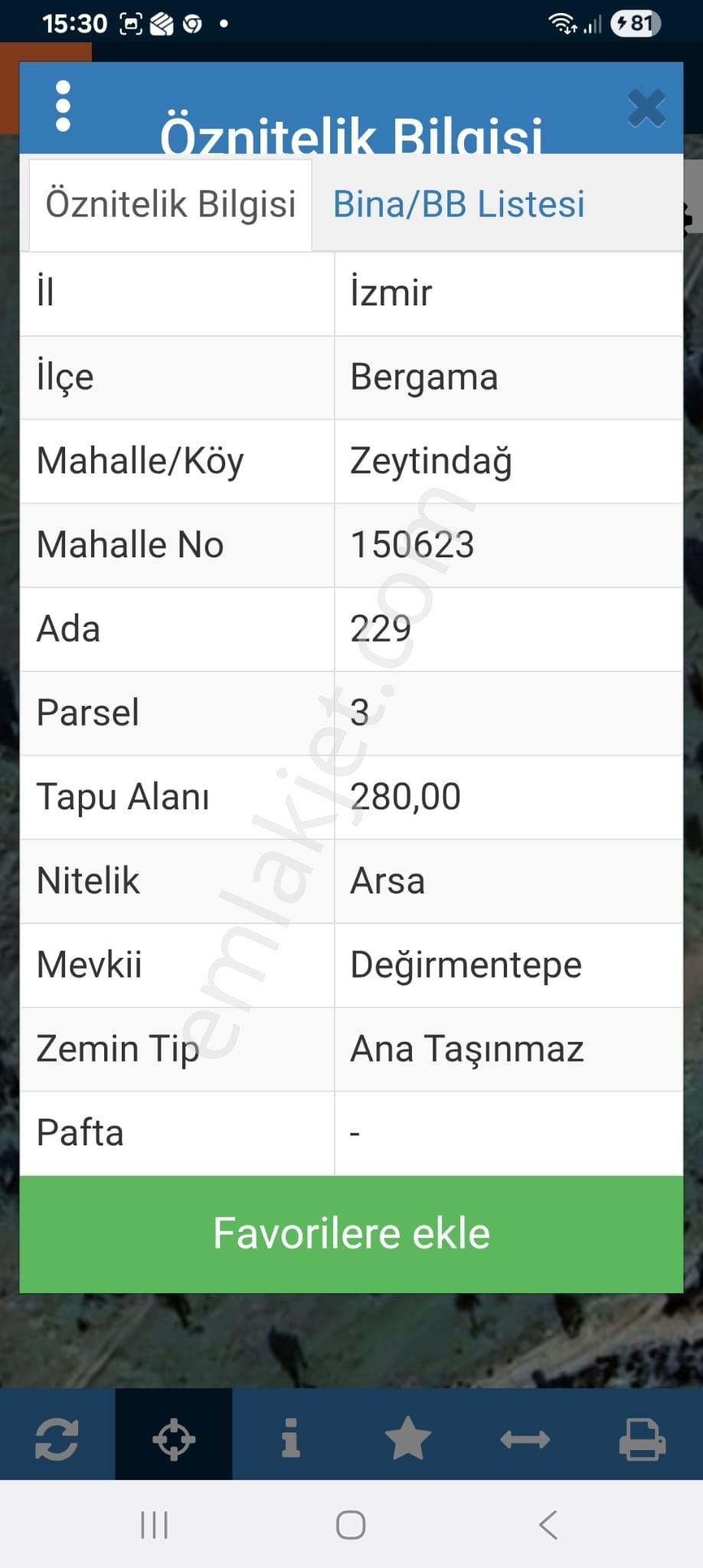This screenshot has height=1568, width=703.
Task: Close the Öznitelik Bilgisi panel
Action: coord(647,107)
